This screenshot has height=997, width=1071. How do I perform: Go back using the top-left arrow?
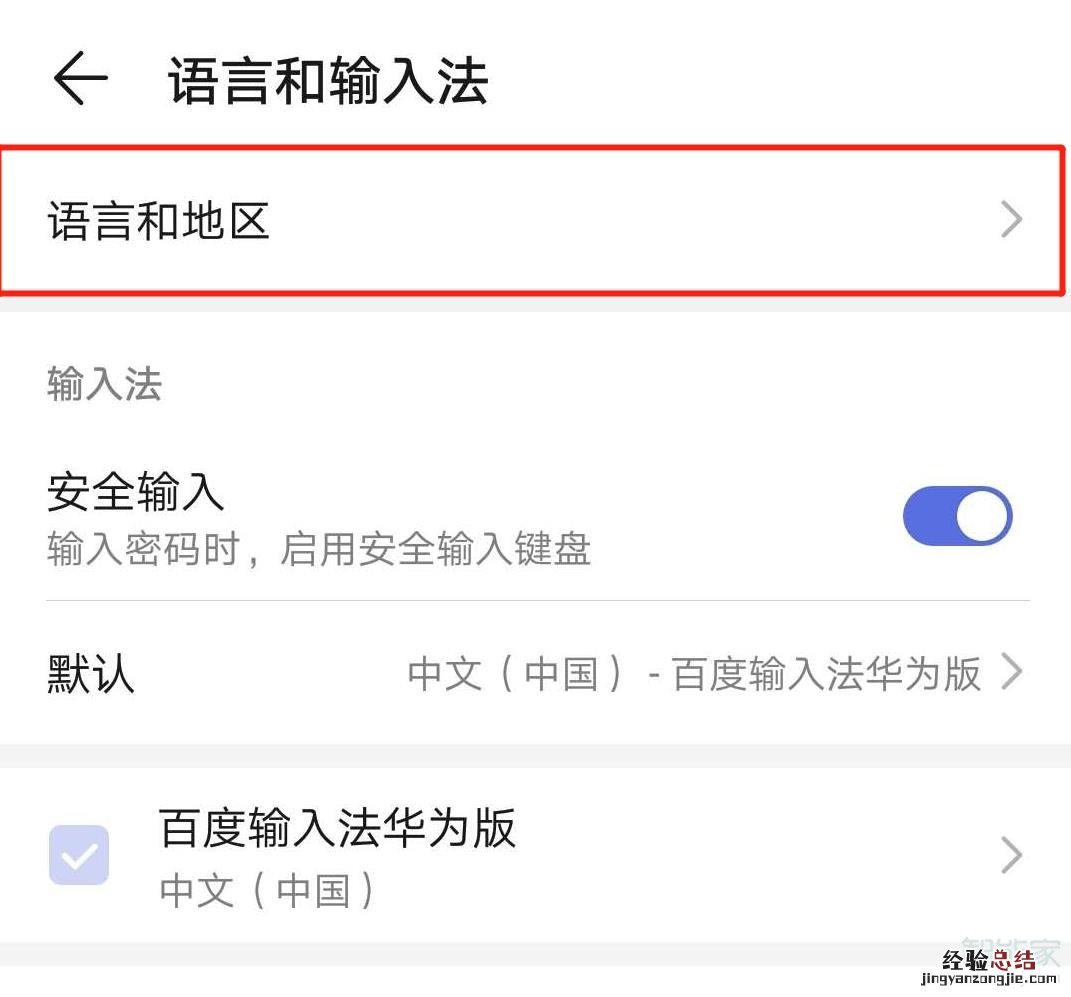[x=80, y=79]
